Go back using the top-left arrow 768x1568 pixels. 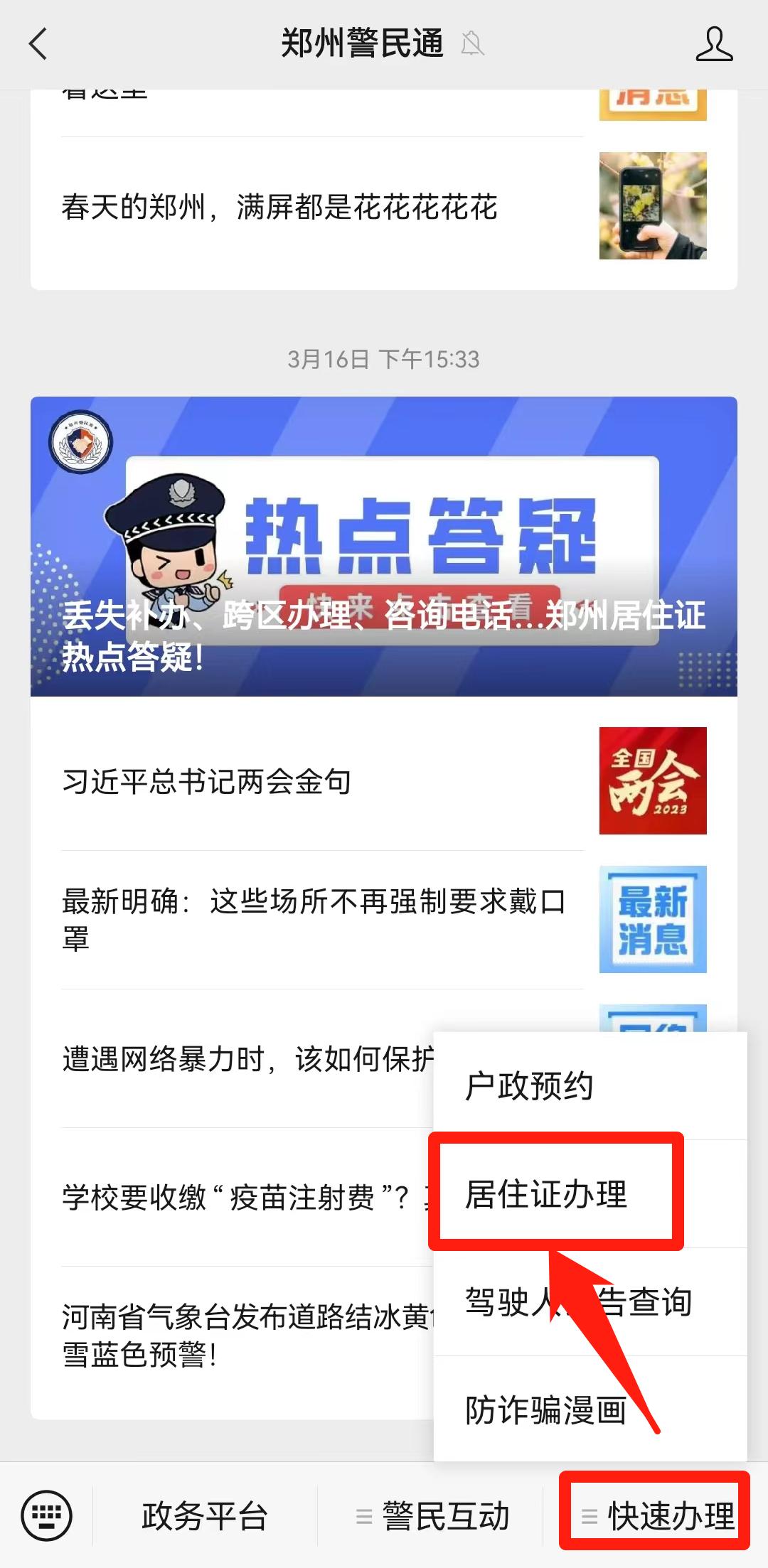38,44
